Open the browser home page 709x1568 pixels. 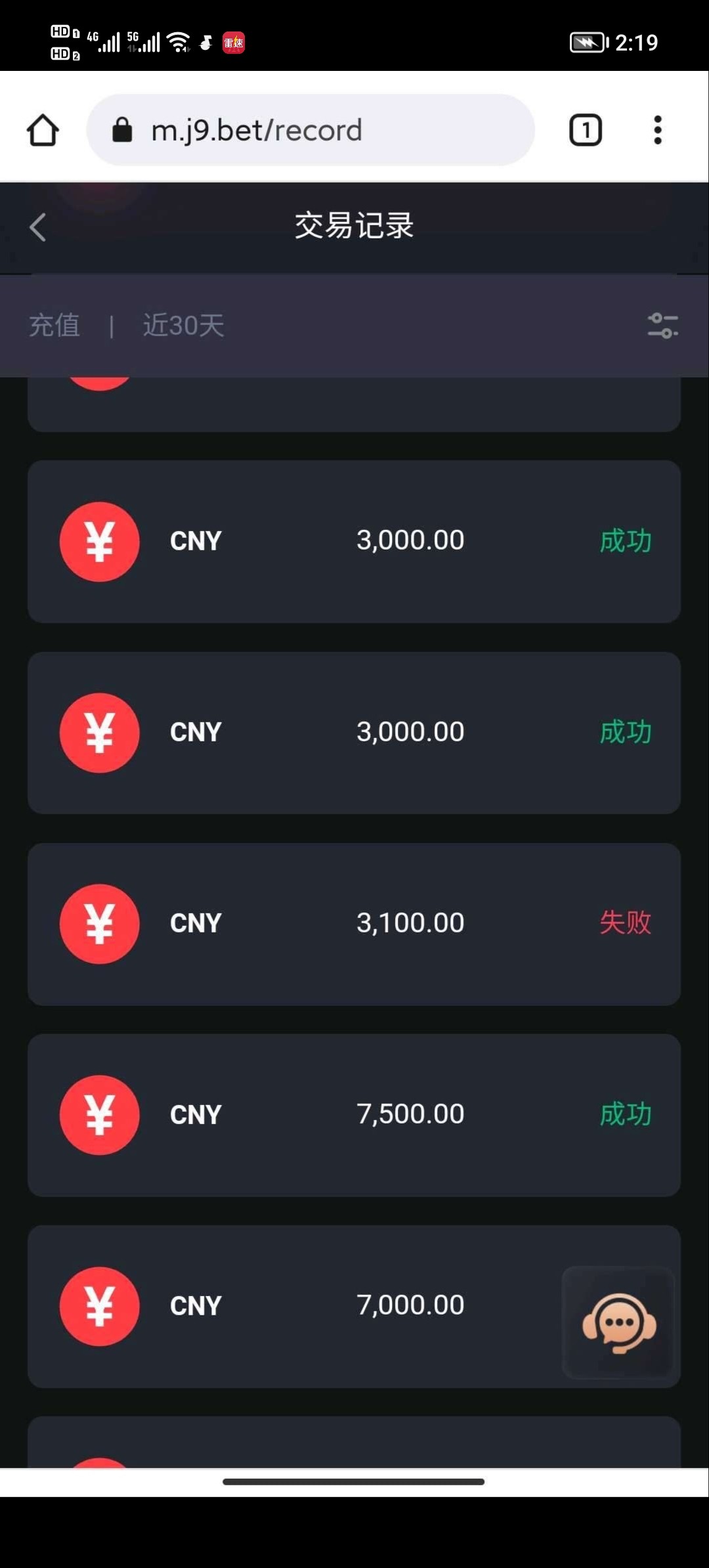[x=43, y=130]
